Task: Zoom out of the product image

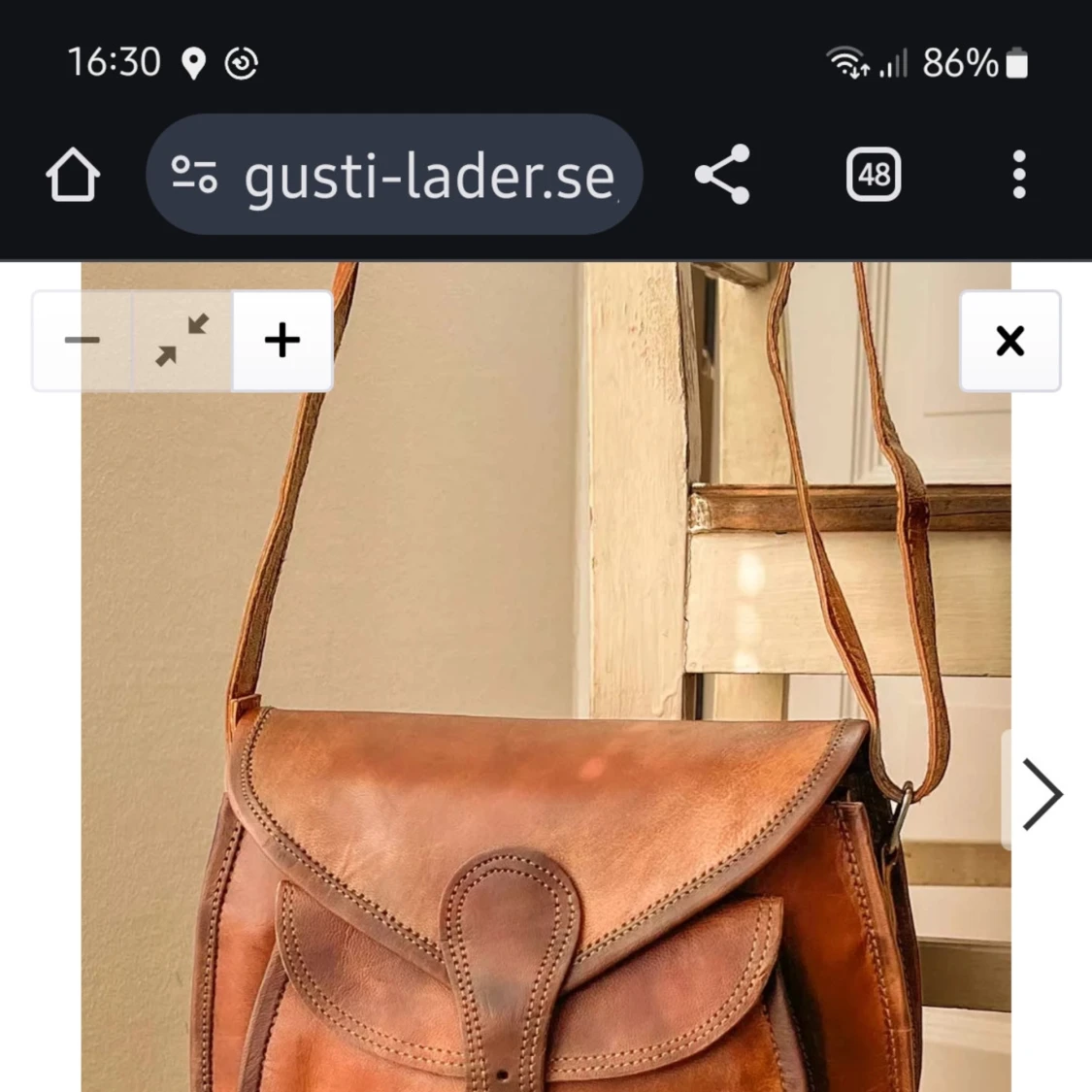Action: click(x=83, y=341)
